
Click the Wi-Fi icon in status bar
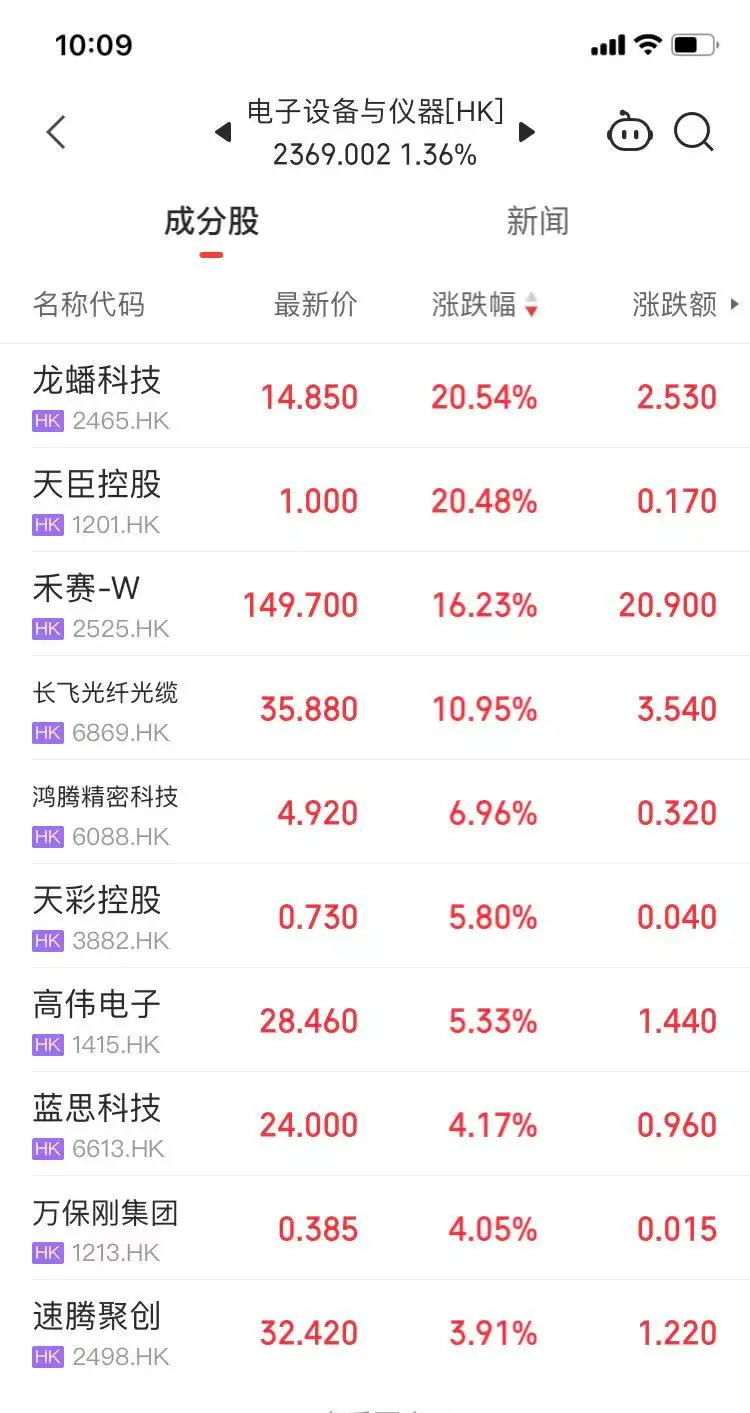click(646, 44)
